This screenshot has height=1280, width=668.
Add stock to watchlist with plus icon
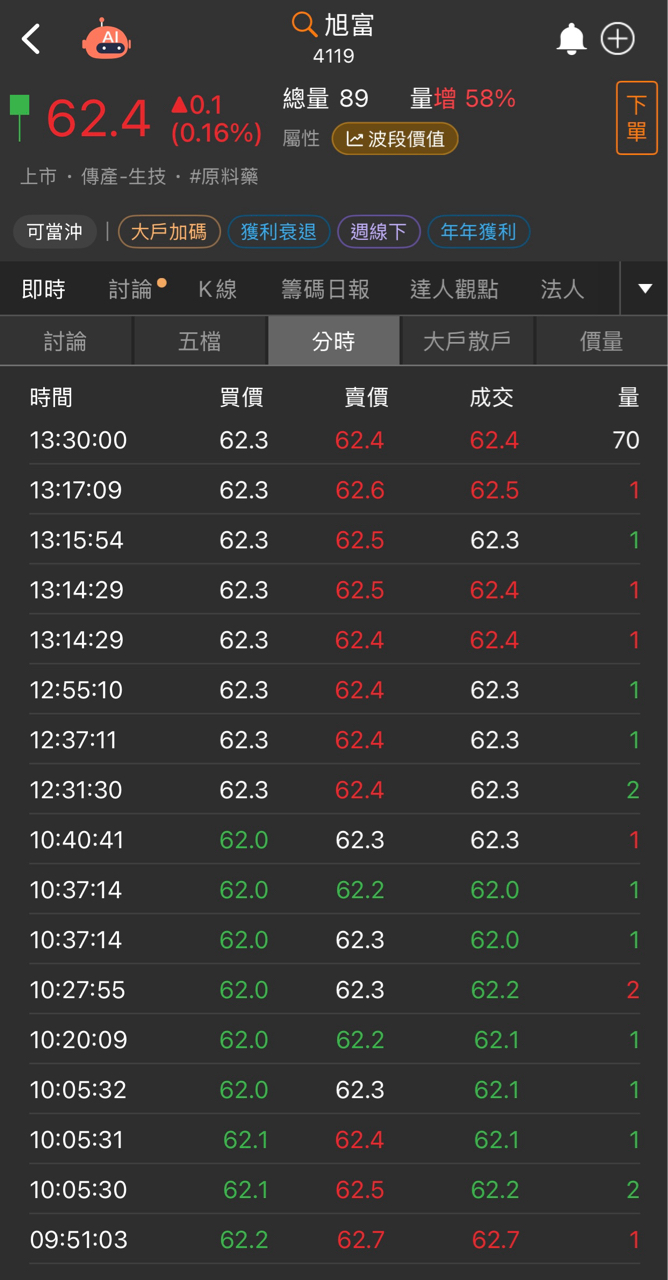click(618, 39)
